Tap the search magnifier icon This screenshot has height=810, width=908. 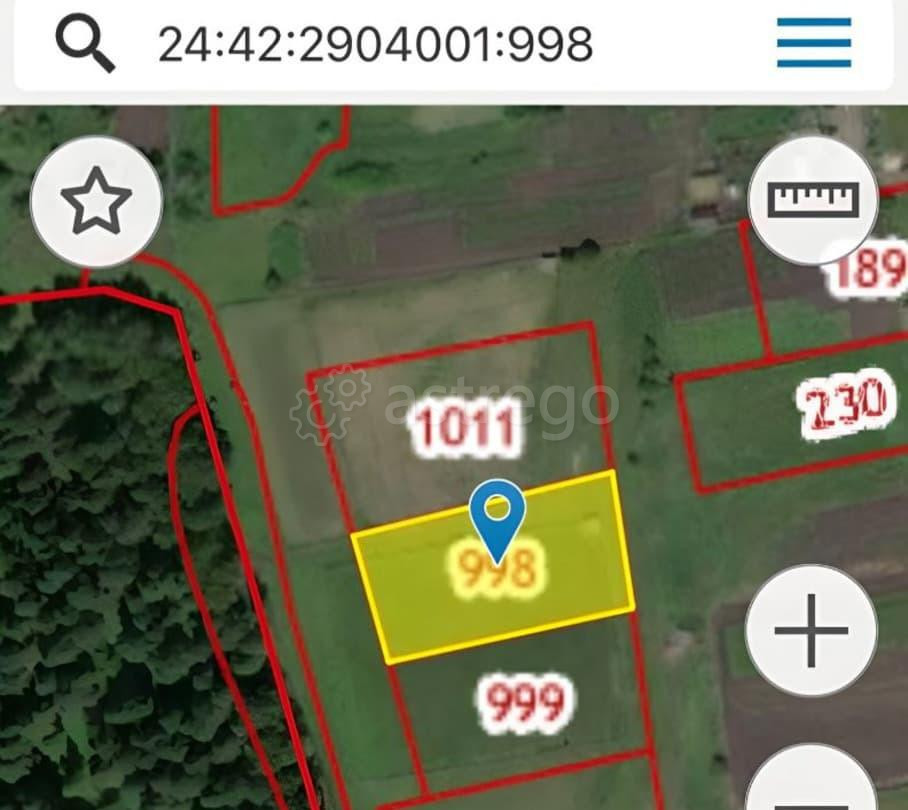pos(84,42)
